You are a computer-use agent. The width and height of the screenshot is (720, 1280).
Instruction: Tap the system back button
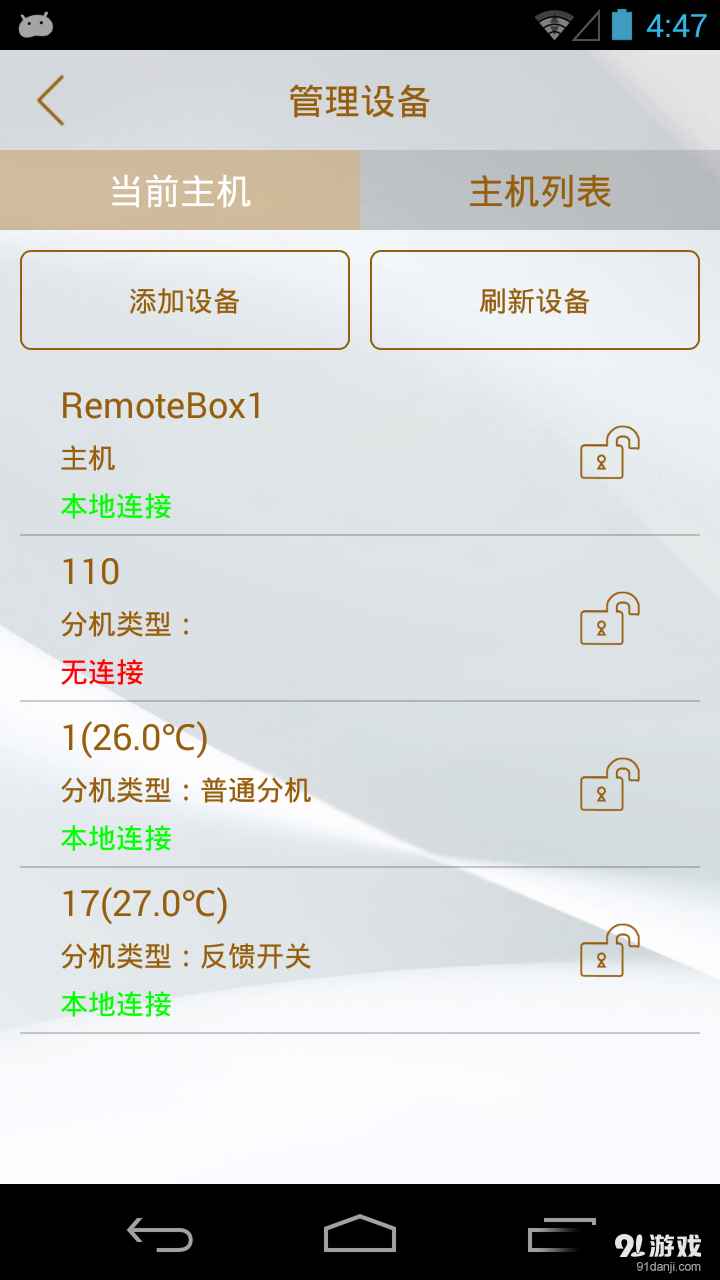(160, 1234)
